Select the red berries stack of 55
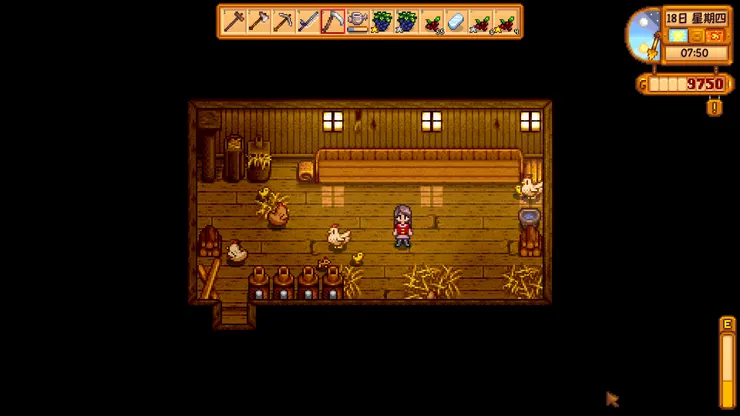Viewport: 740px width, 416px height. [432, 21]
